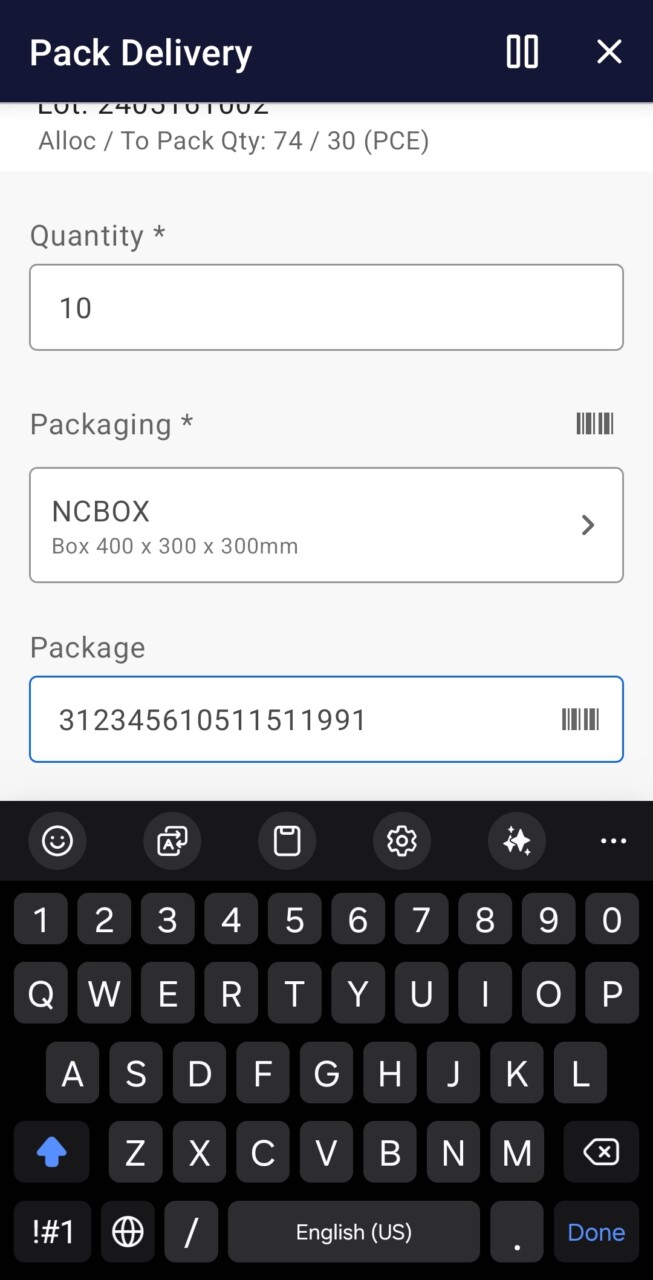The height and width of the screenshot is (1280, 653).
Task: Tap the keyboard backspace key
Action: pos(600,1154)
